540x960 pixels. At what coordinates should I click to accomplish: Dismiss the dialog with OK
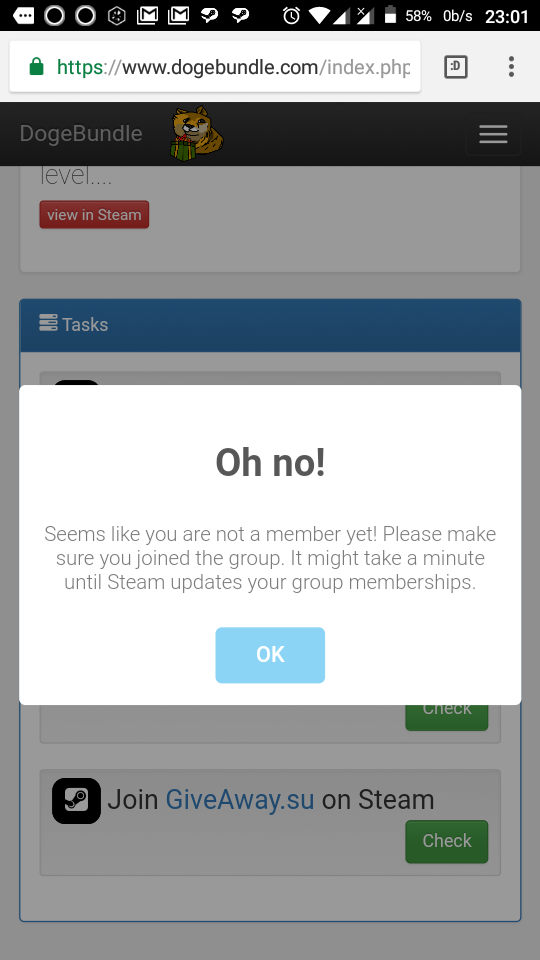click(270, 654)
